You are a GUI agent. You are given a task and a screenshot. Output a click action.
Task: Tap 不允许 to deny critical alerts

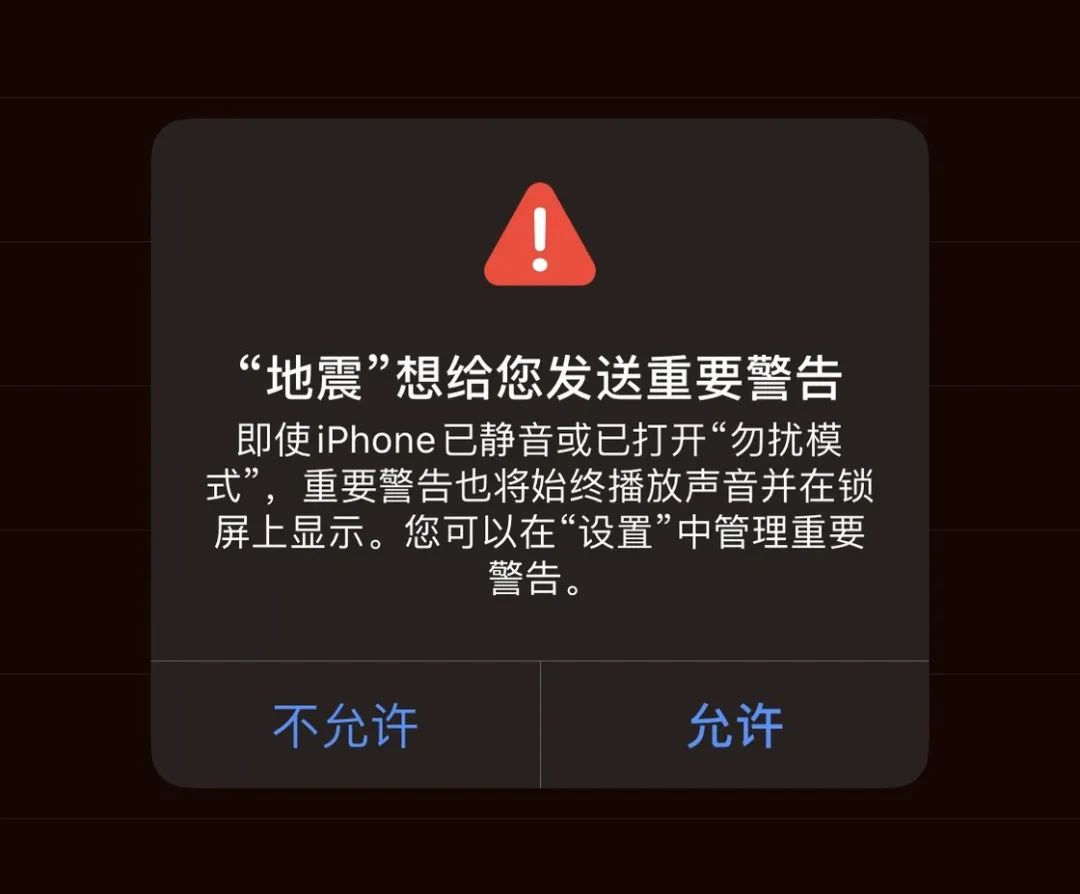346,725
